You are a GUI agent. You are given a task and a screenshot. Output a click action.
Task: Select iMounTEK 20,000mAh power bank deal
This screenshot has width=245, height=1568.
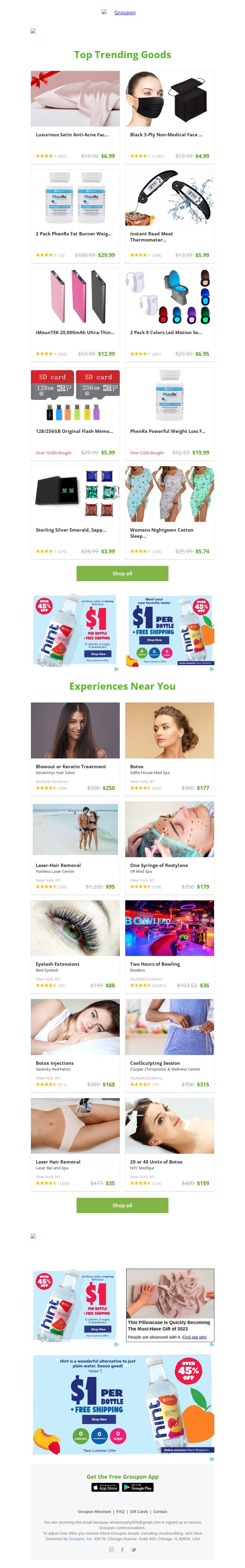coord(74,332)
